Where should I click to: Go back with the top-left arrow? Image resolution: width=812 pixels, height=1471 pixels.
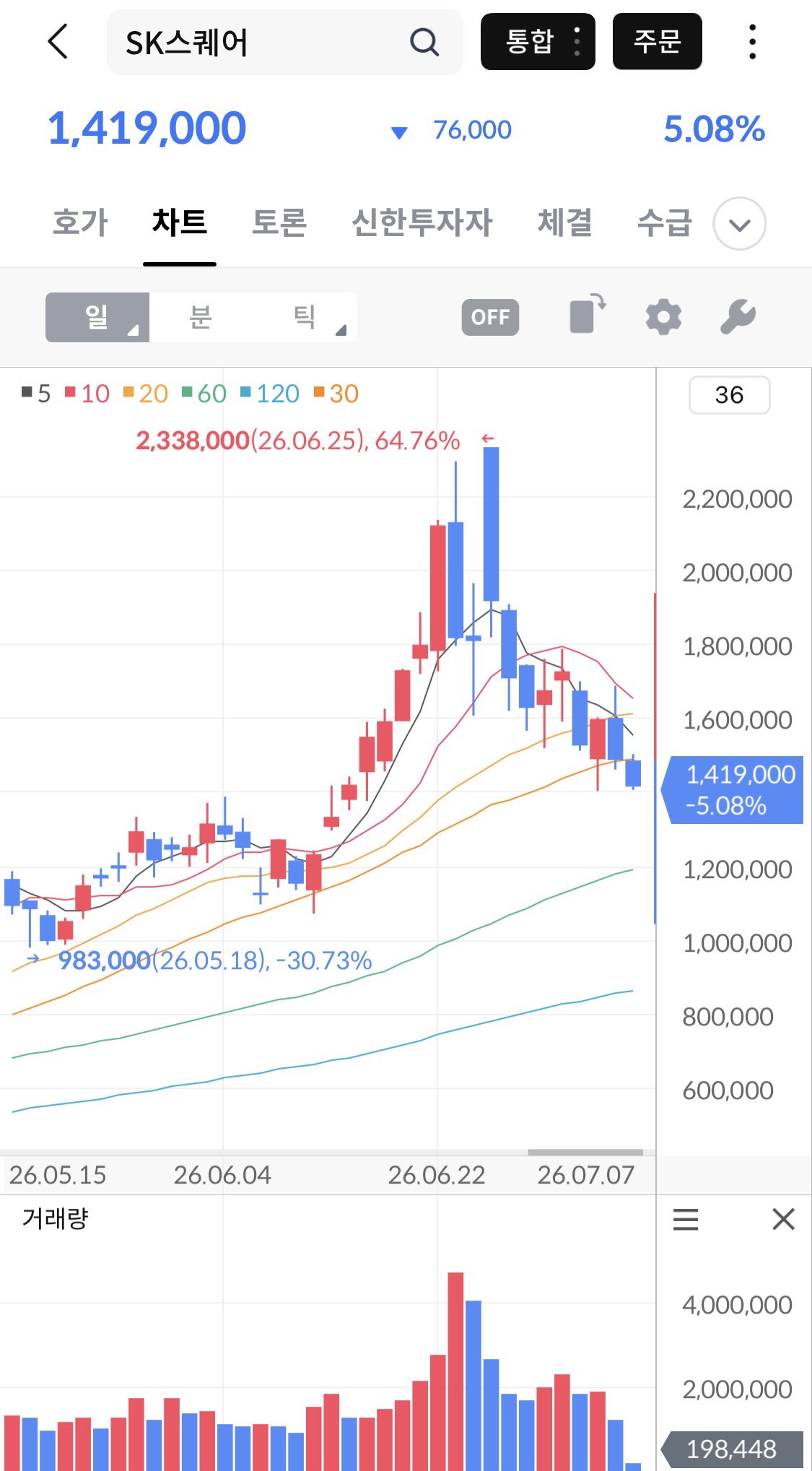click(x=58, y=41)
